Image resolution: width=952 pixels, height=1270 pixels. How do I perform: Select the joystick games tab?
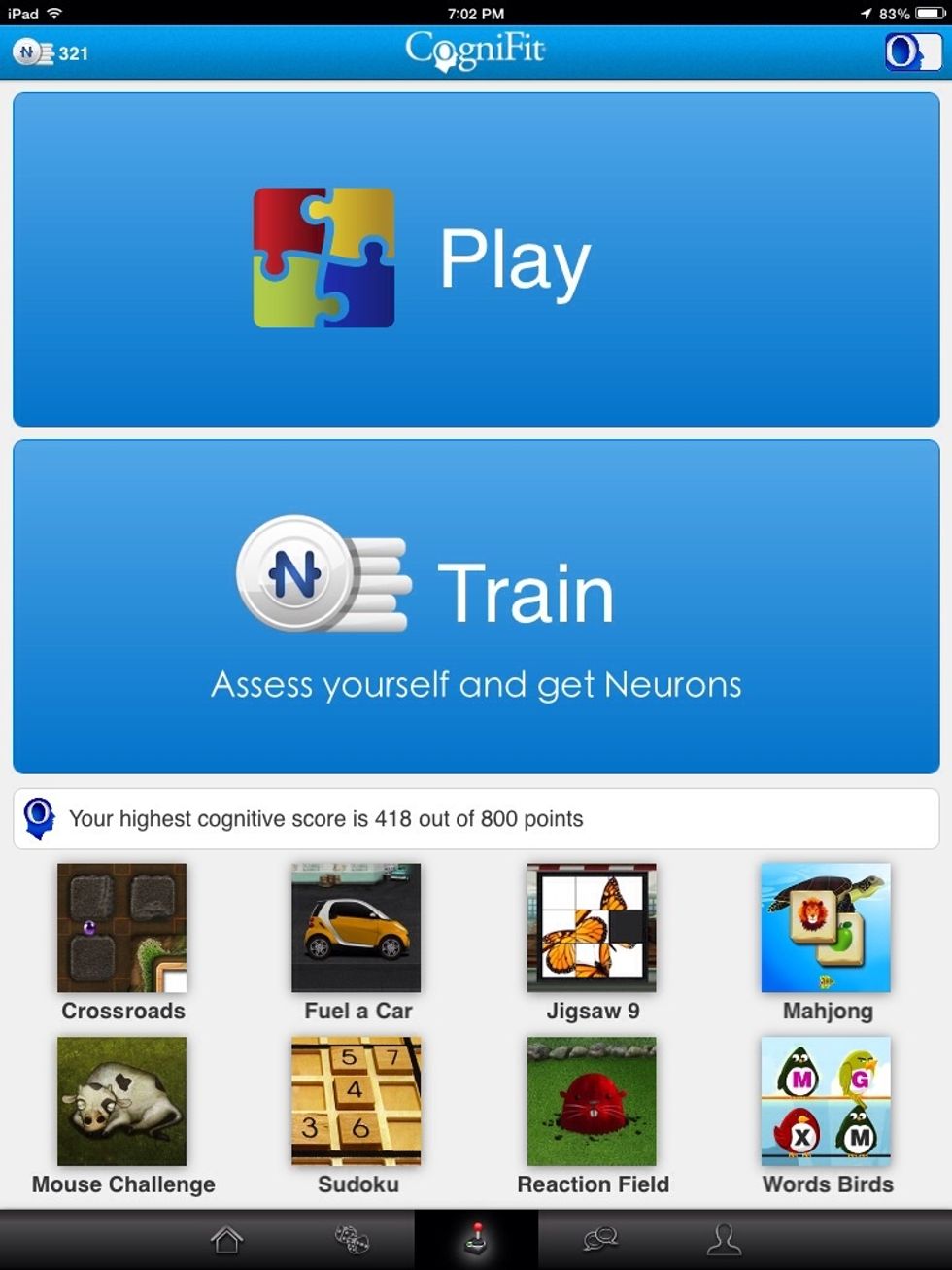476,1240
